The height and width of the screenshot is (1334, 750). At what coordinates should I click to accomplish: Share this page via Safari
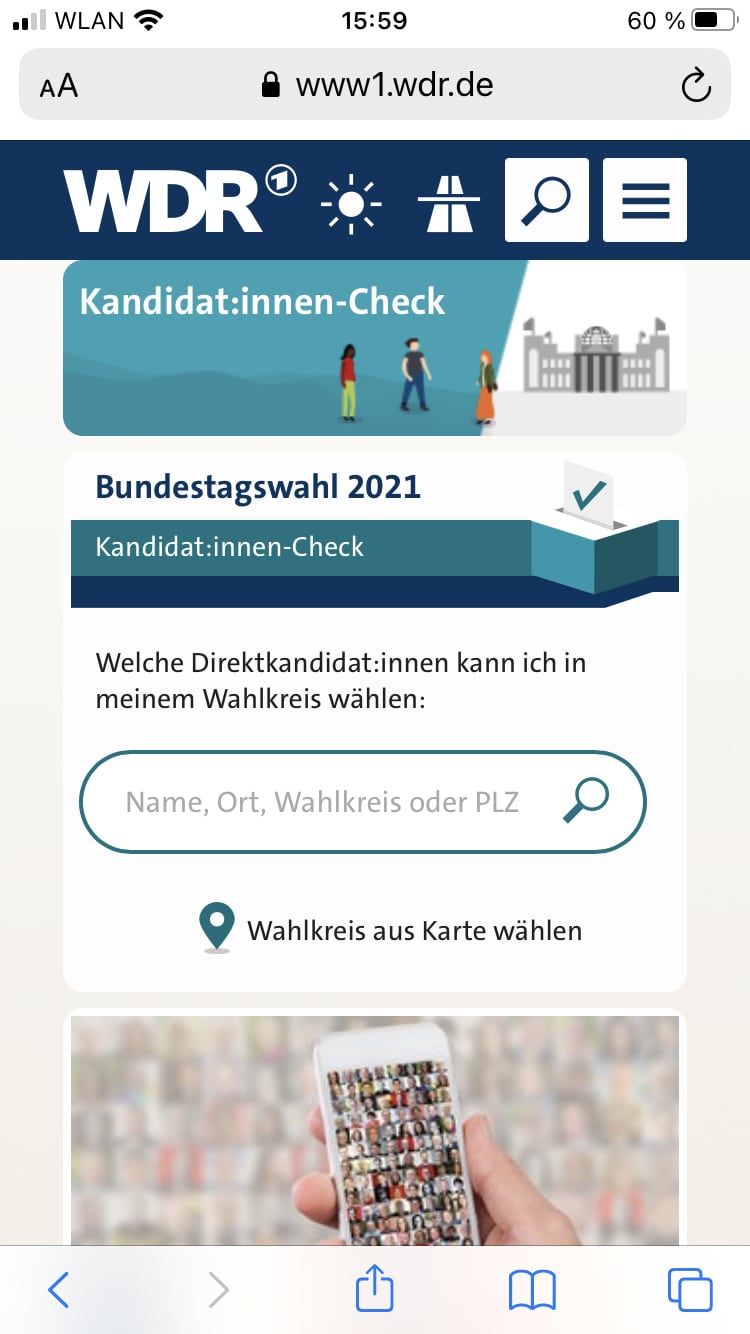click(x=375, y=1288)
